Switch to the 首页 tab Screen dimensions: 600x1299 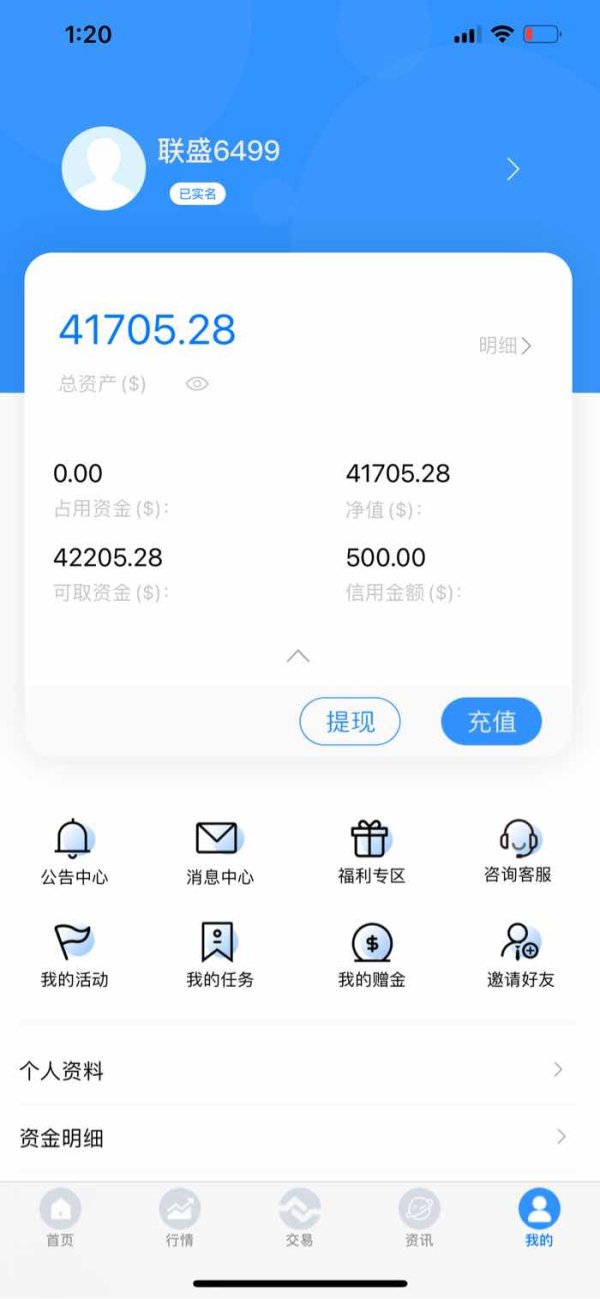pyautogui.click(x=60, y=1218)
